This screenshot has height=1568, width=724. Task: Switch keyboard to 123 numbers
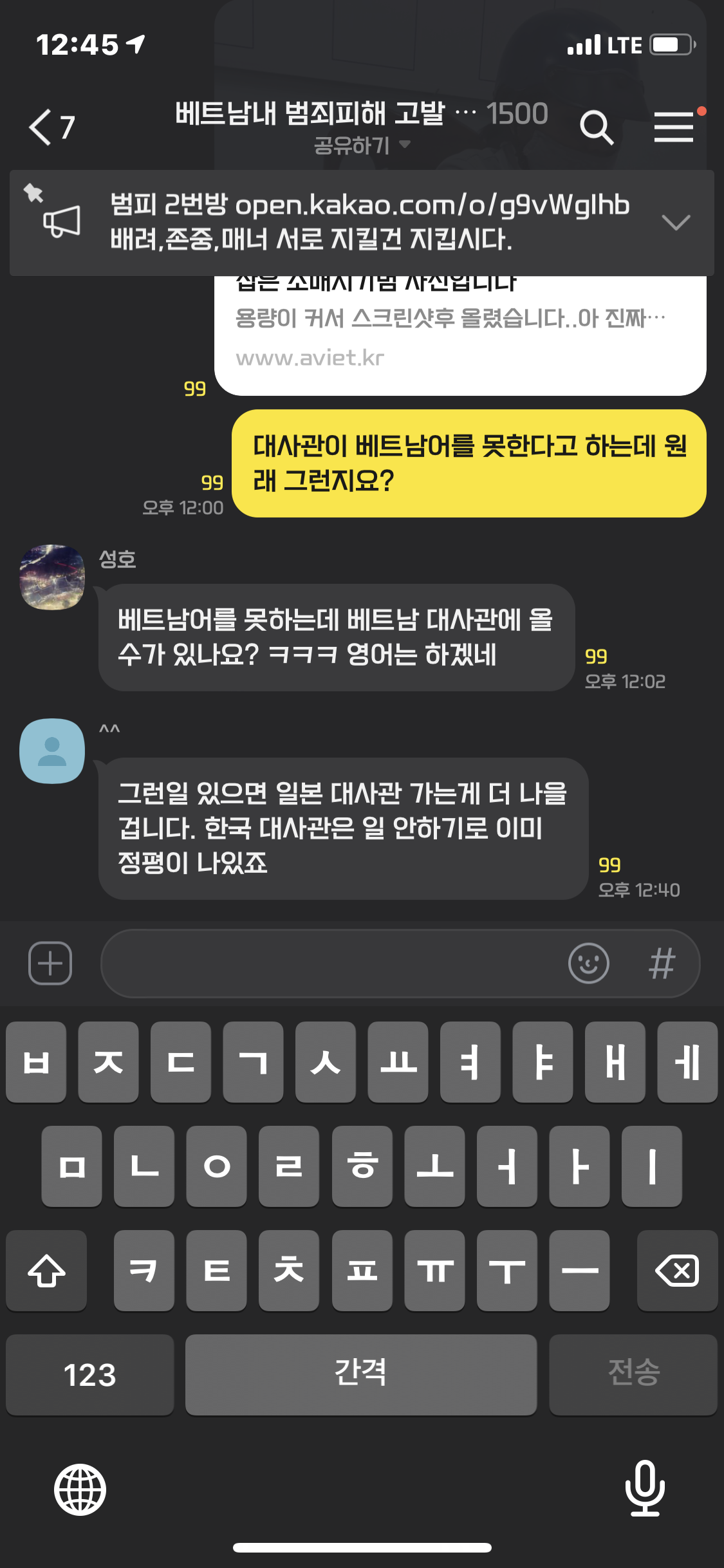pos(90,1375)
